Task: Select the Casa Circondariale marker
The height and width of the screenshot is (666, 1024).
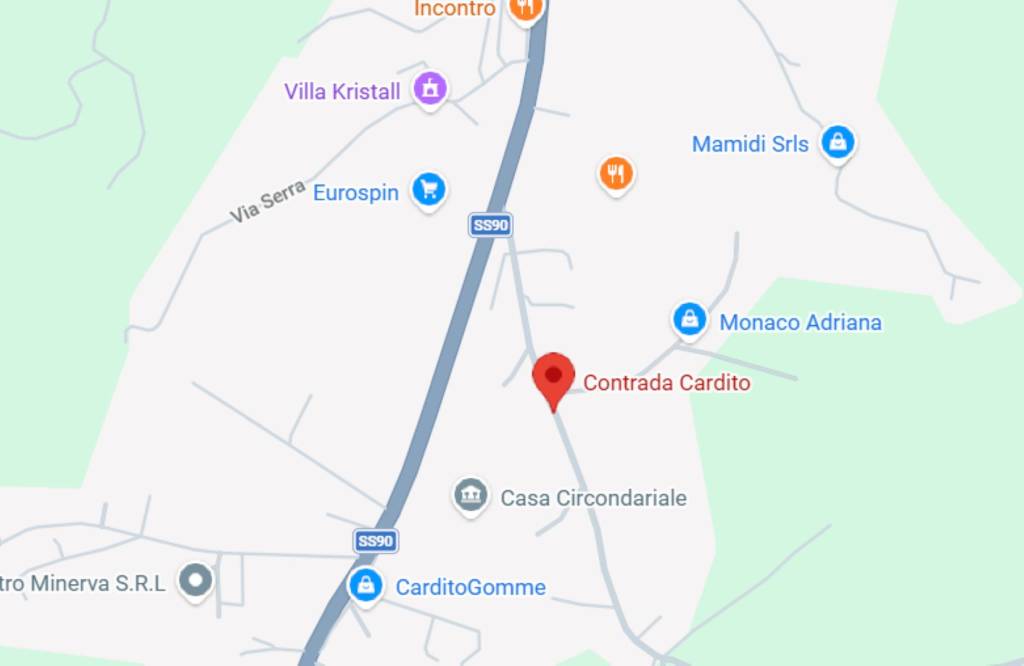Action: [470, 495]
